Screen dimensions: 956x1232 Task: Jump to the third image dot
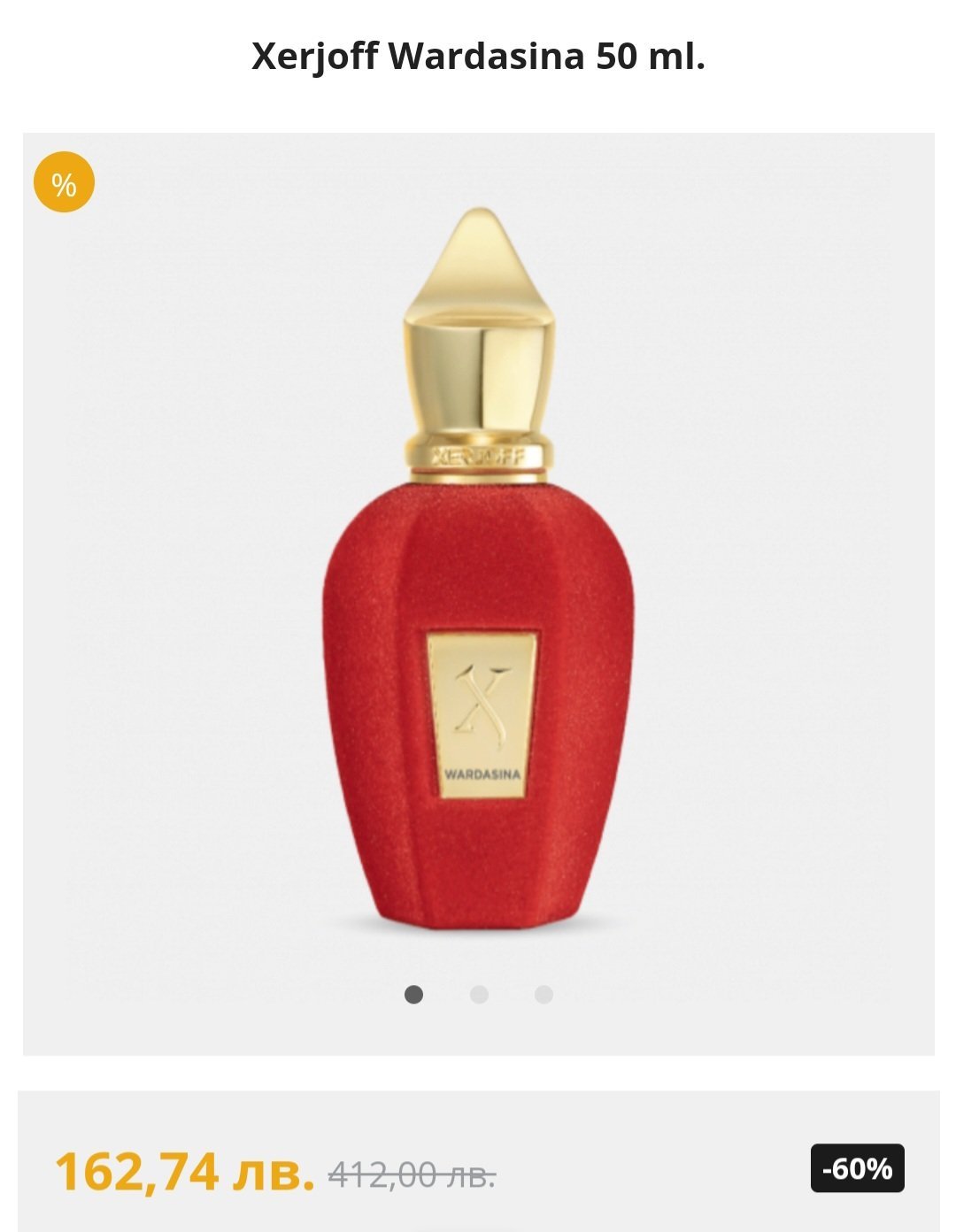tap(544, 995)
